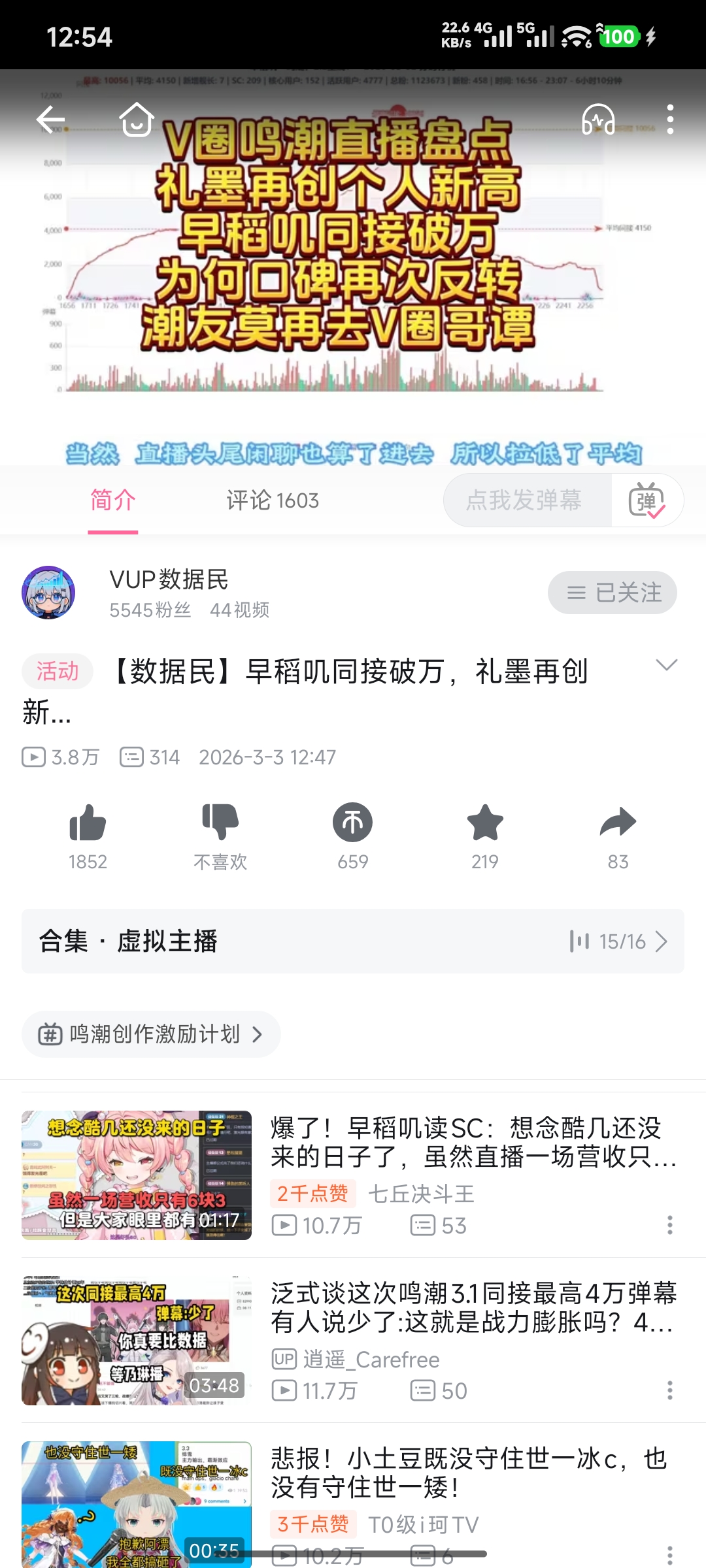Expand the full video title and description
The height and width of the screenshot is (1568, 706).
coord(666,665)
